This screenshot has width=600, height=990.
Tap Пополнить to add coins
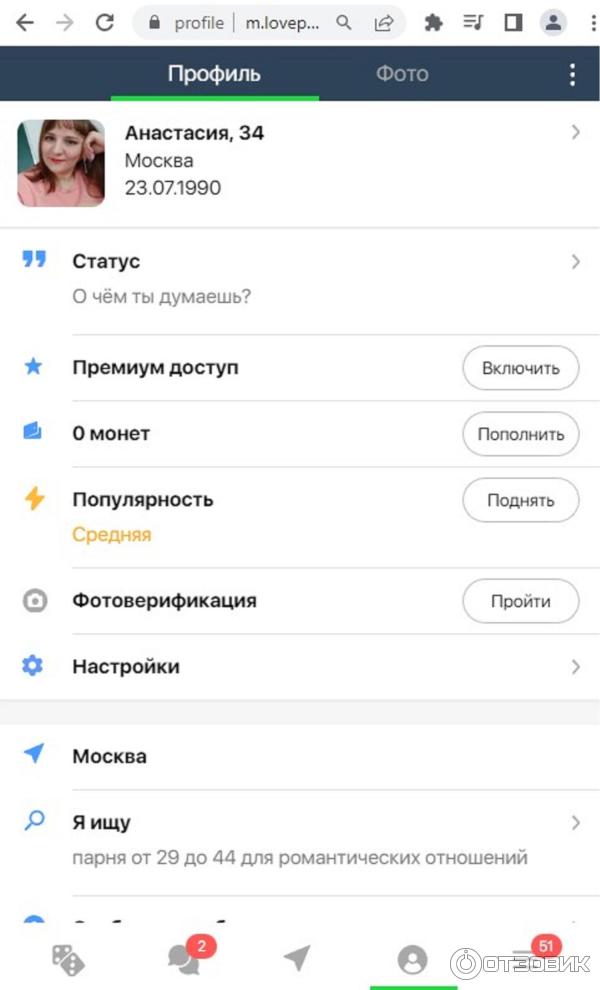(x=520, y=434)
